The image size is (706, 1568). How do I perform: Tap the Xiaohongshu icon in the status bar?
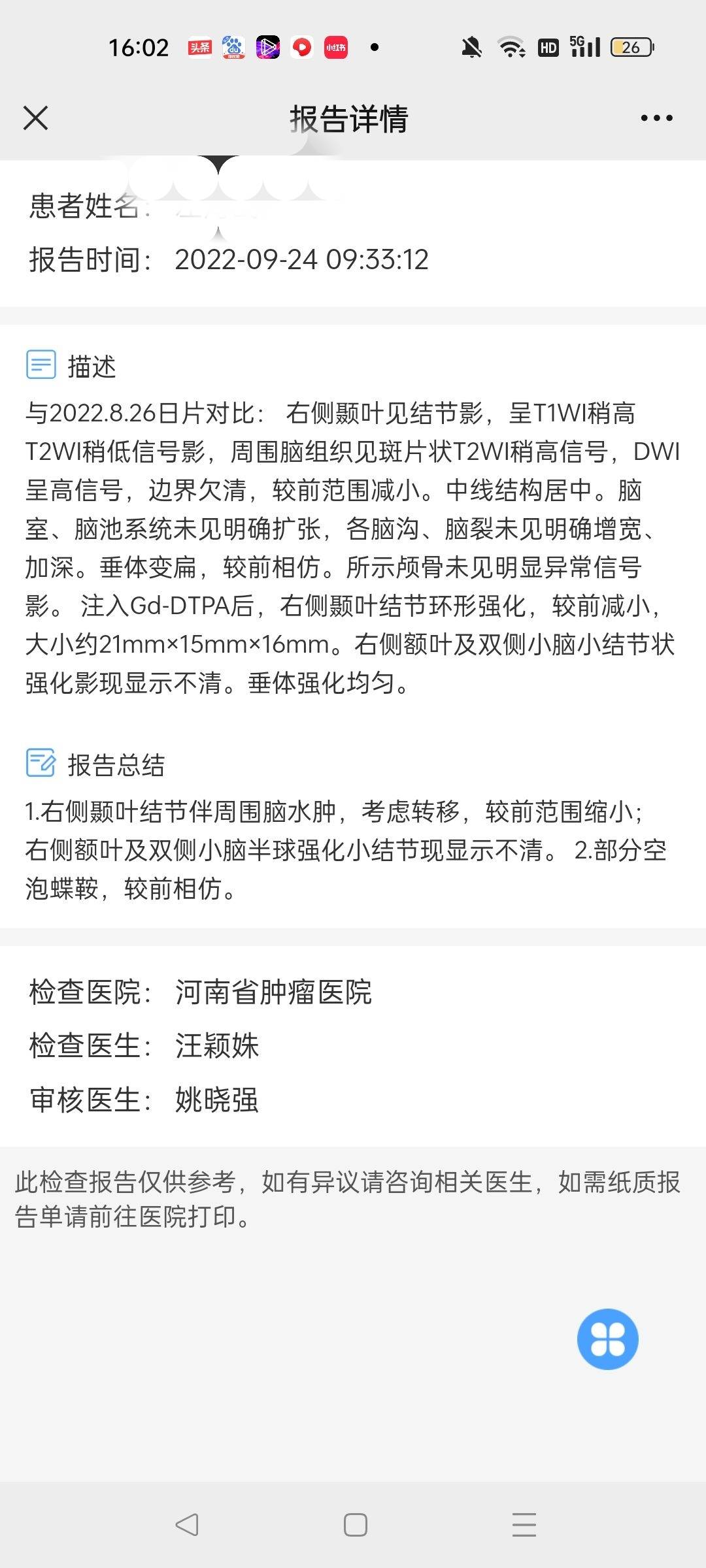(335, 47)
